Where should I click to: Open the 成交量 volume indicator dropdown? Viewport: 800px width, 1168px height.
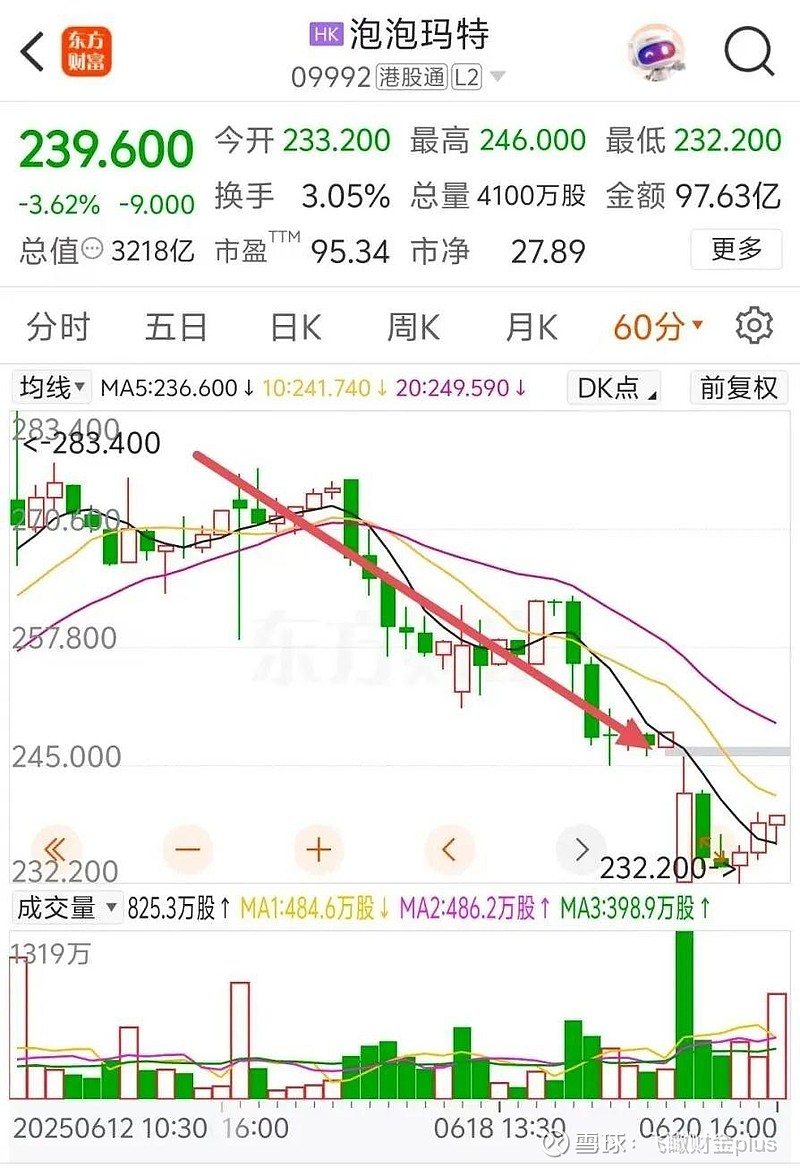[60, 908]
